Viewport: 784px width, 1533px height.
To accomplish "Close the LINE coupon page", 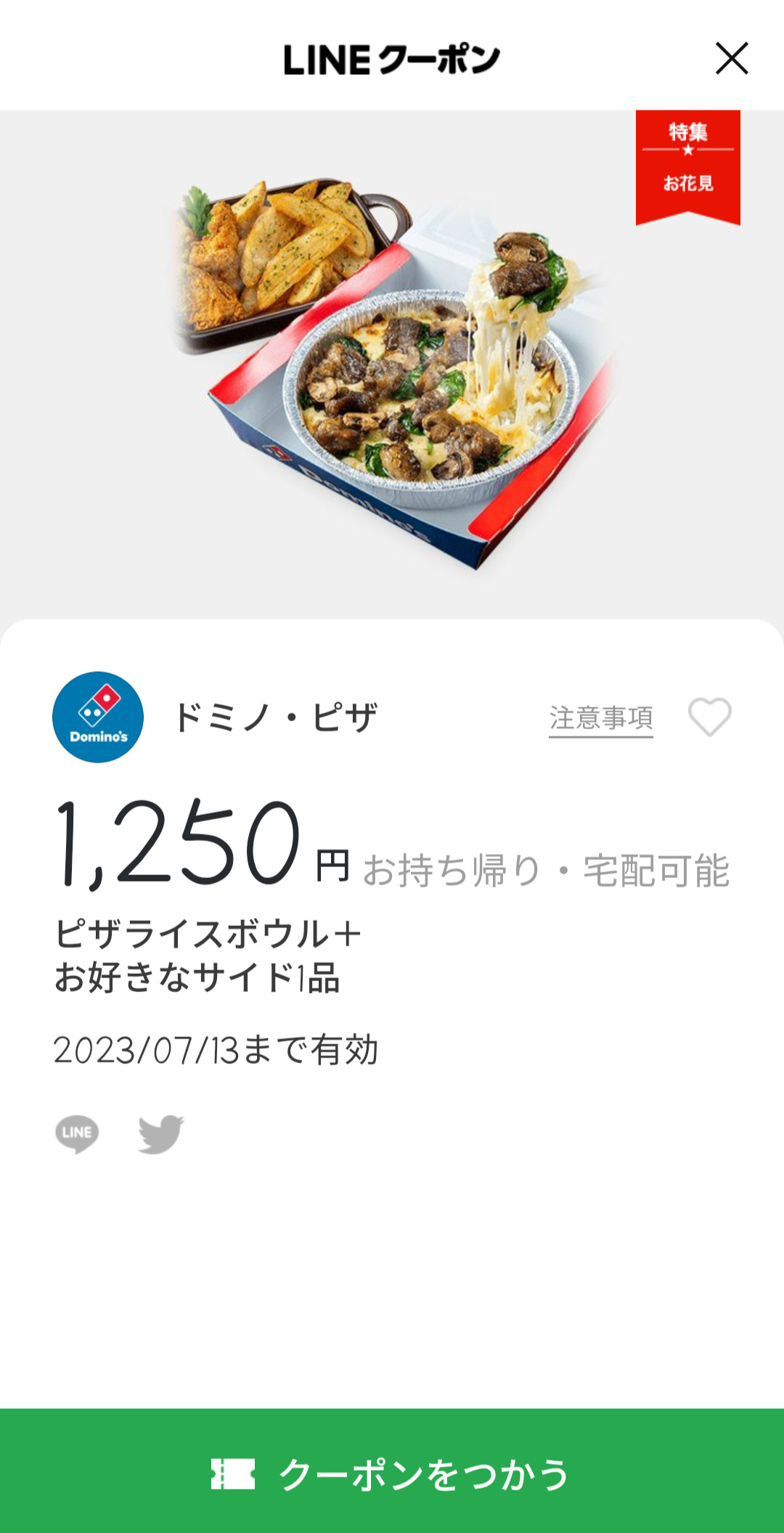I will coord(731,59).
